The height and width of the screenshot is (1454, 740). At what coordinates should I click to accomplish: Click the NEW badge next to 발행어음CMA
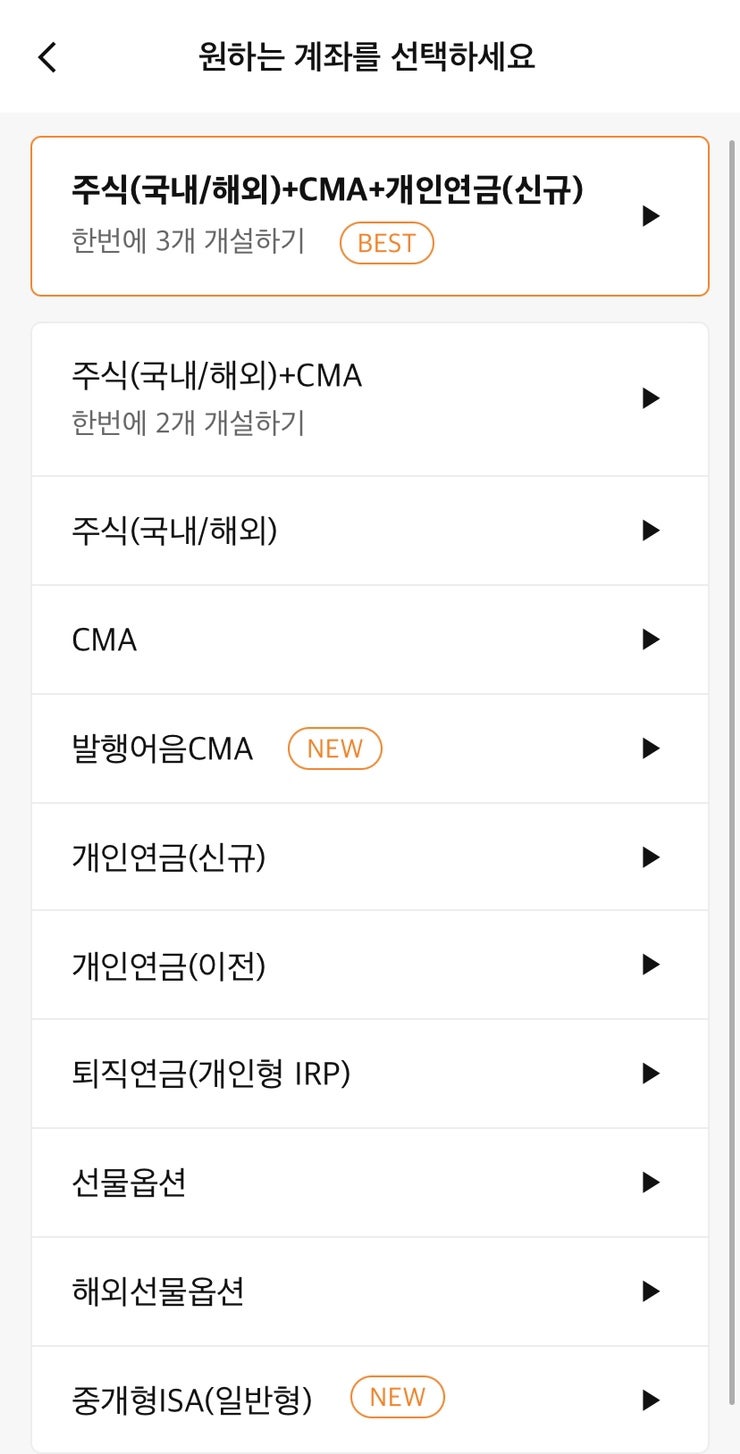pos(335,748)
